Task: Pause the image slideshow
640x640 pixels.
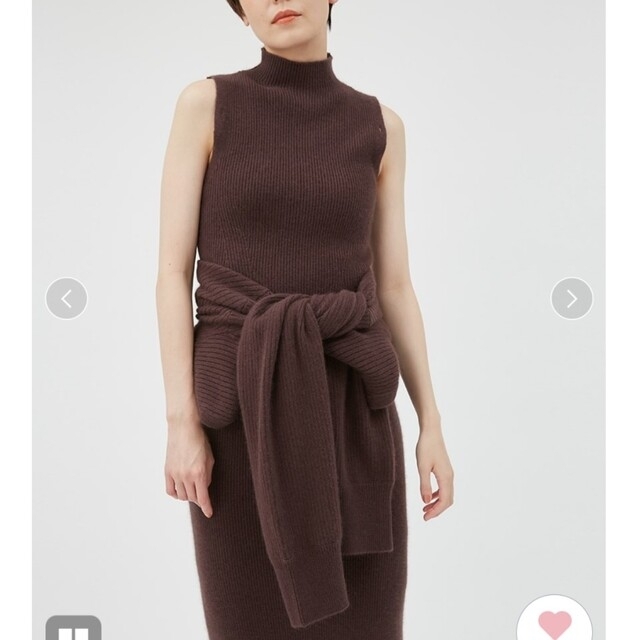Action: 74,630
